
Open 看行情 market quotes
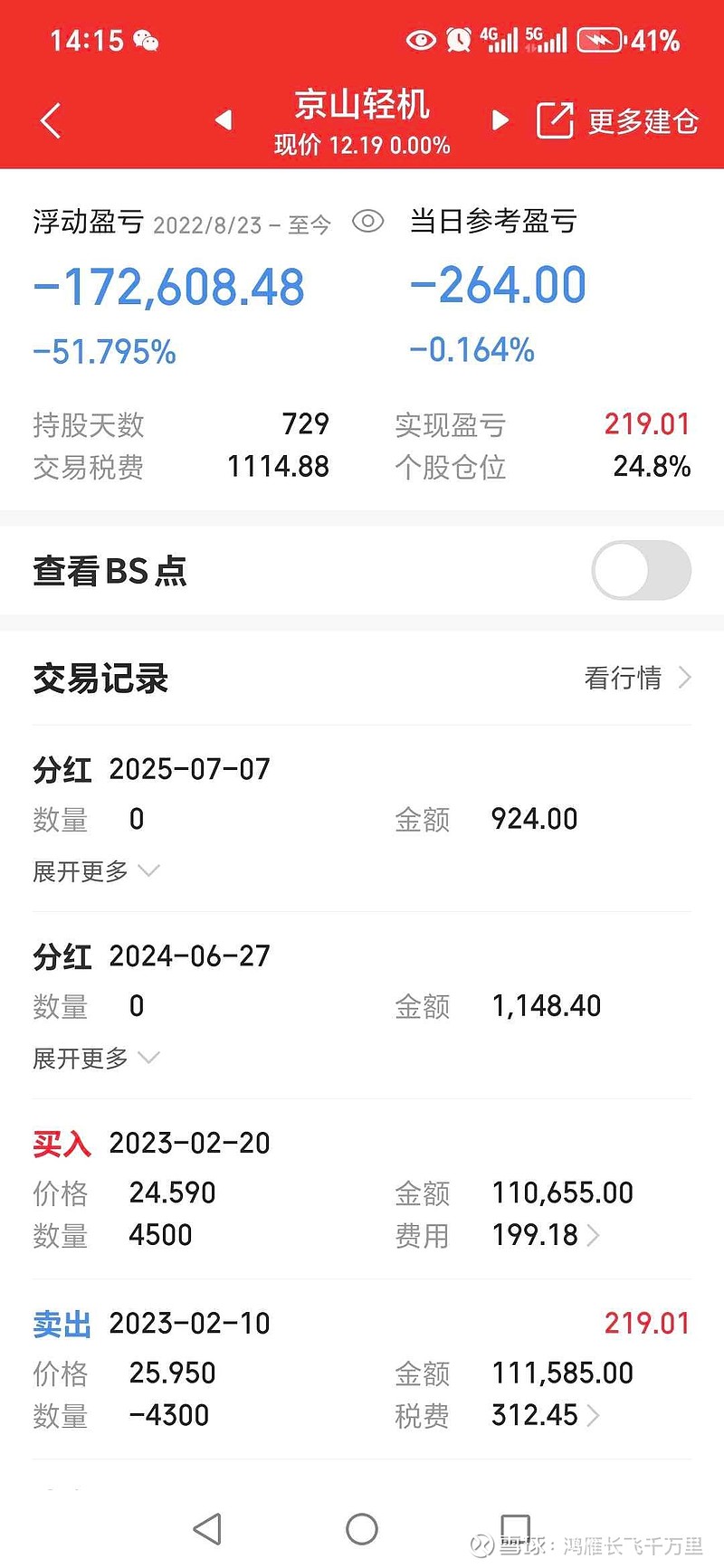pos(638,678)
